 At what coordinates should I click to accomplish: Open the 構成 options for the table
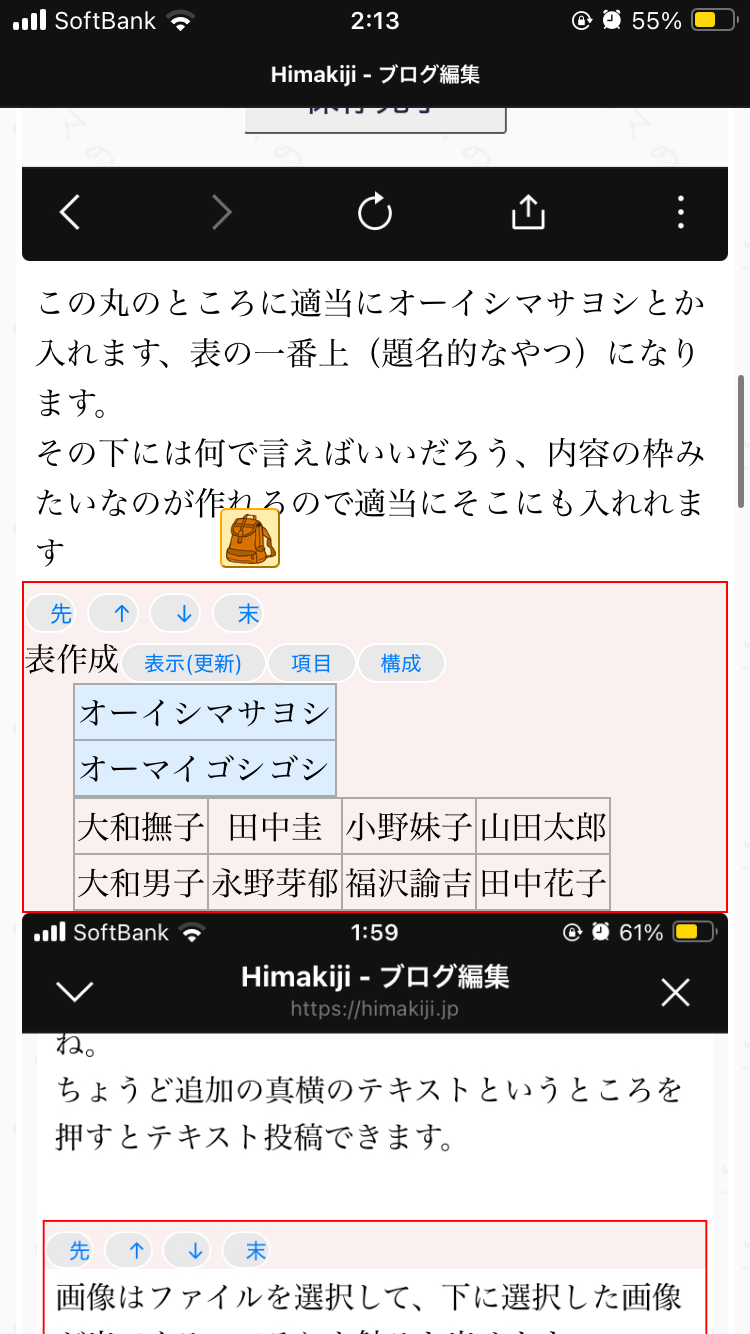pos(401,663)
